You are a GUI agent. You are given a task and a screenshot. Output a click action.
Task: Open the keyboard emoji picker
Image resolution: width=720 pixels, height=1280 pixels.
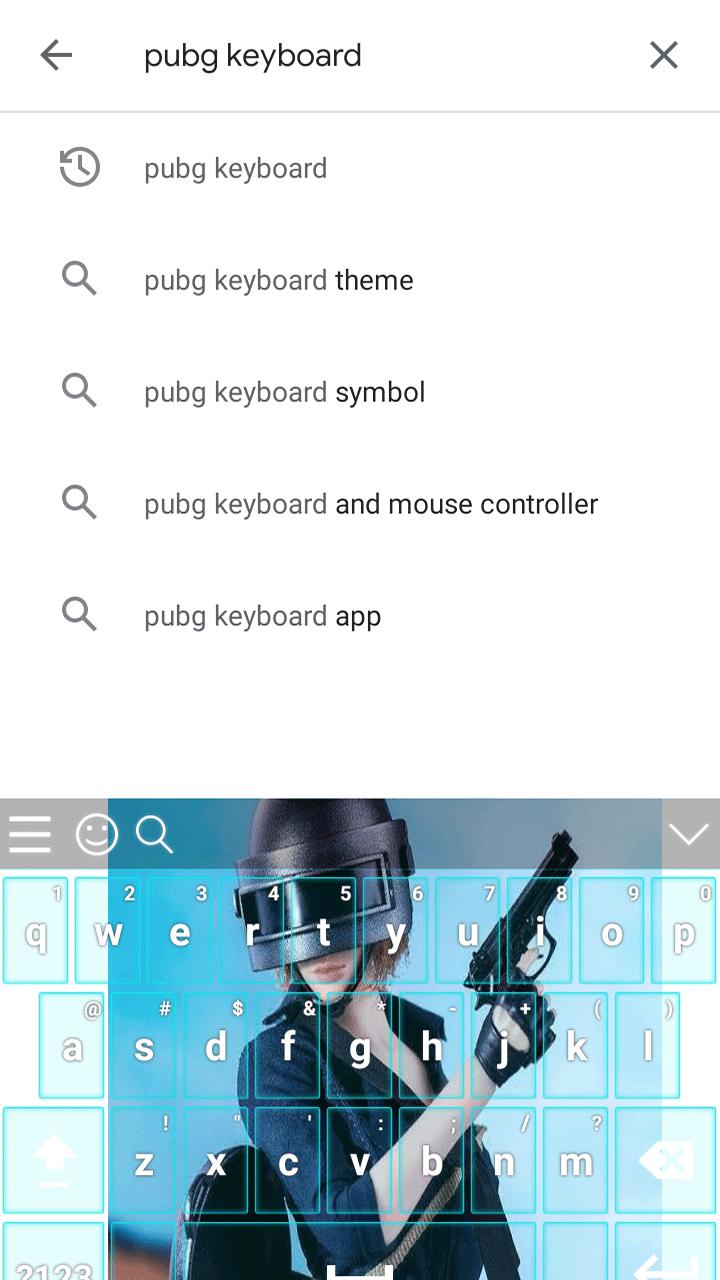96,834
